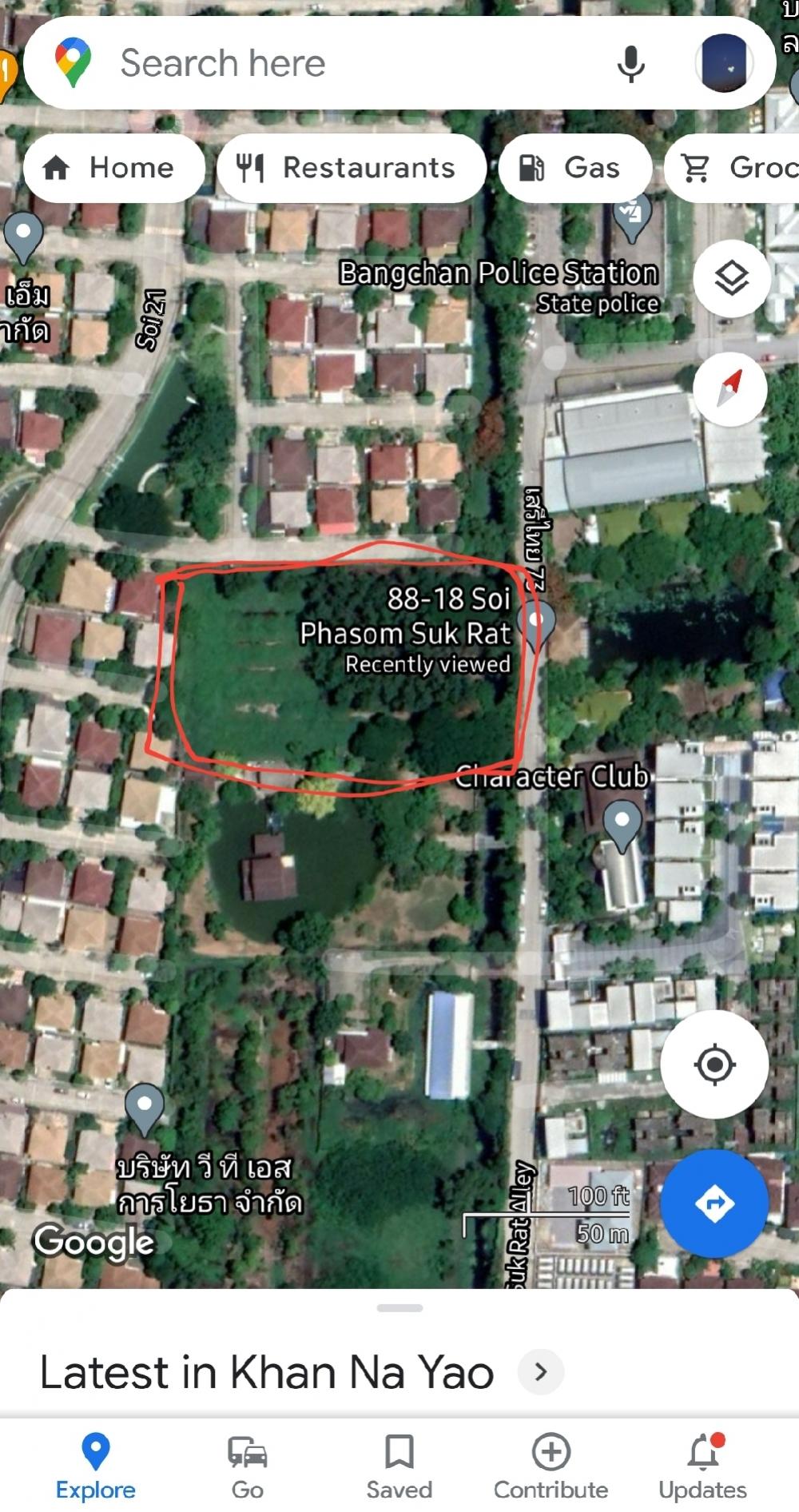
Task: Open the blue directions button
Action: pyautogui.click(x=714, y=1203)
